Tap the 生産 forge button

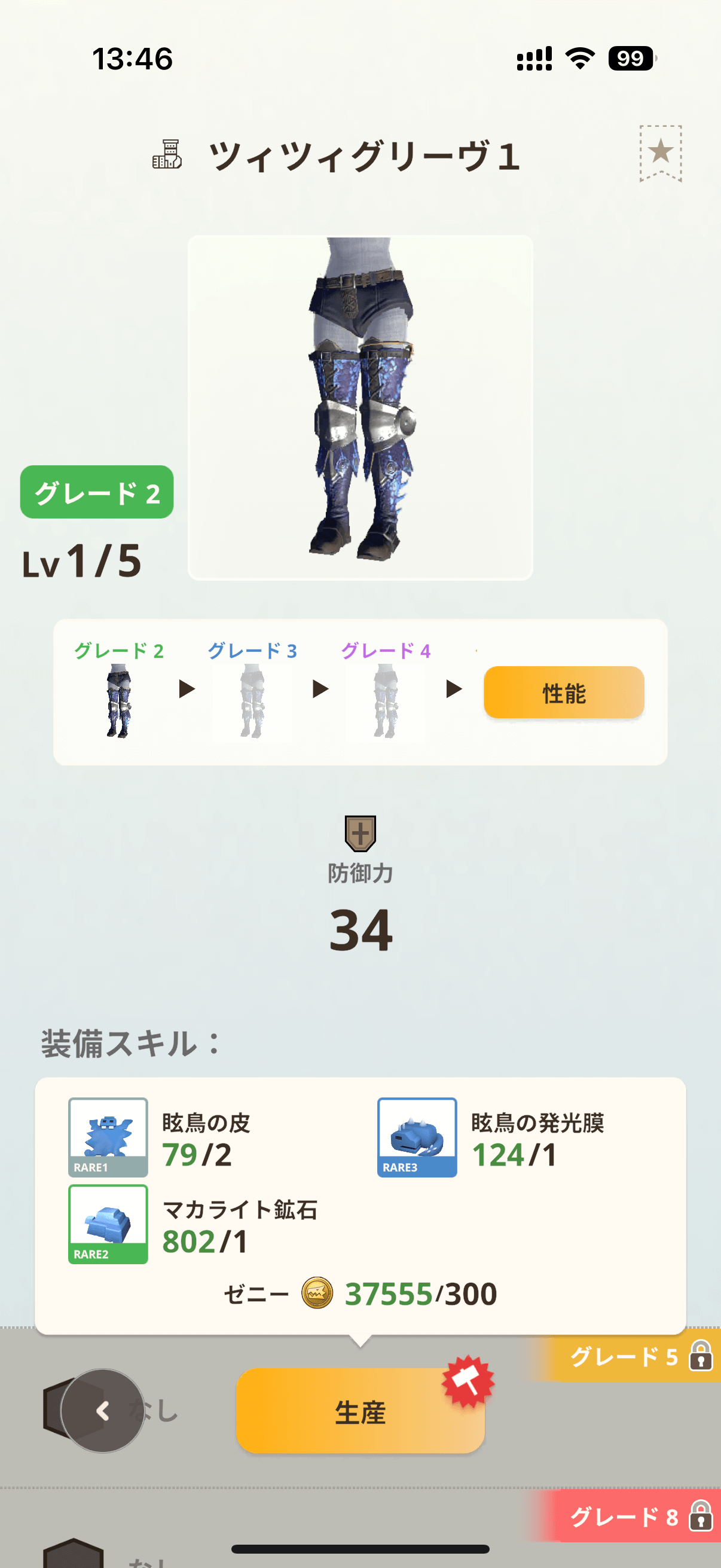(359, 1411)
